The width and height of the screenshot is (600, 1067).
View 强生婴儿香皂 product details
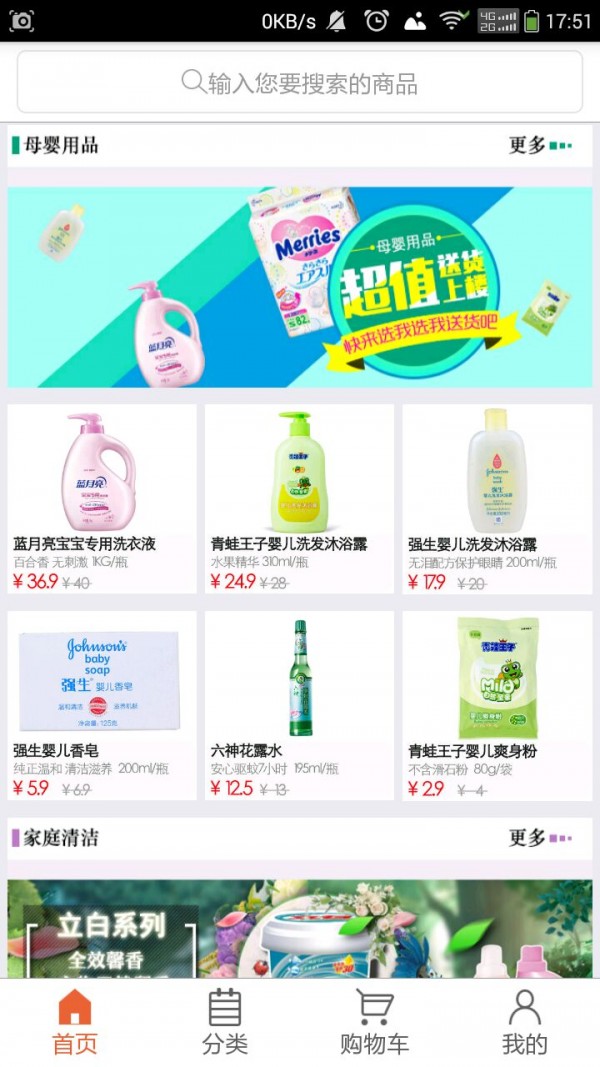[102, 705]
